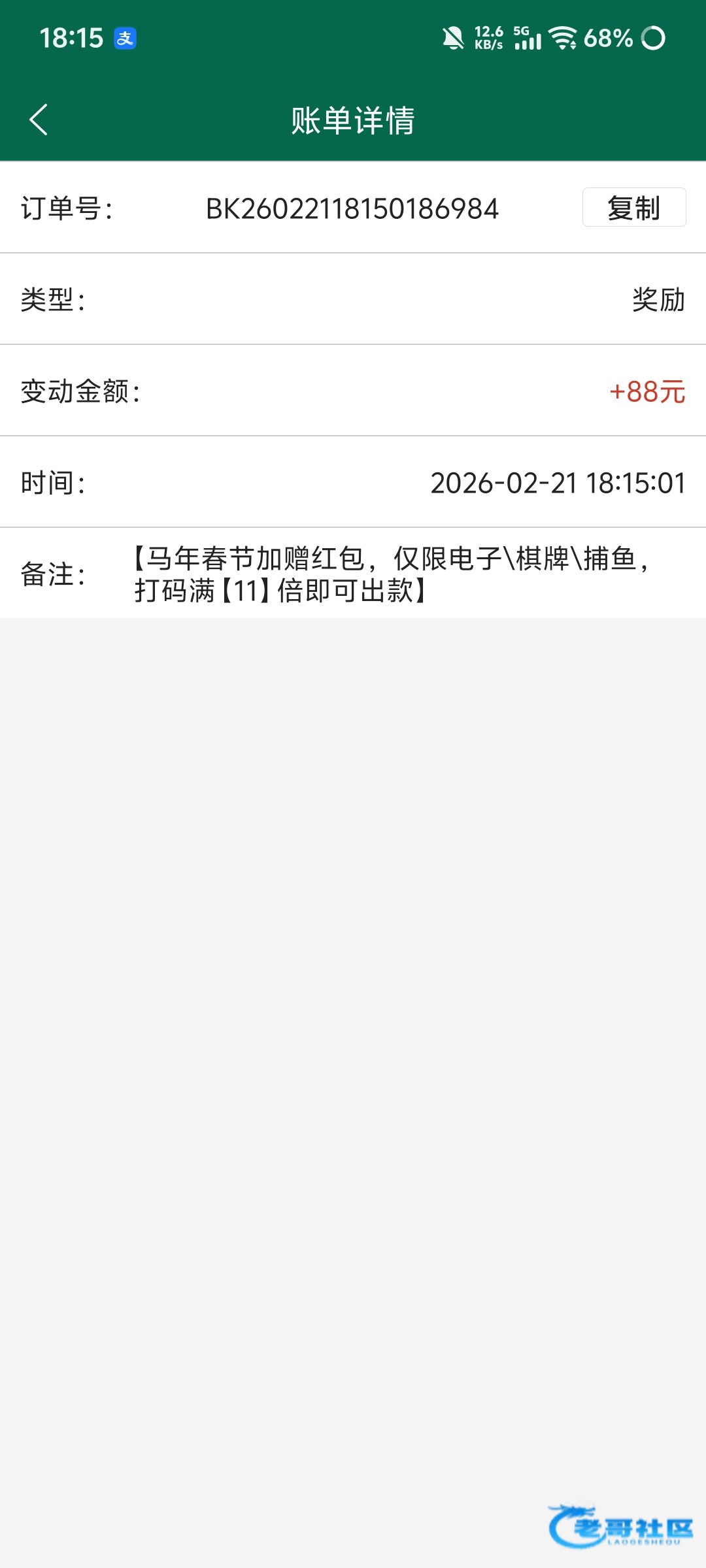The width and height of the screenshot is (706, 1568).
Task: Copy the order number with 复制
Action: (x=633, y=208)
